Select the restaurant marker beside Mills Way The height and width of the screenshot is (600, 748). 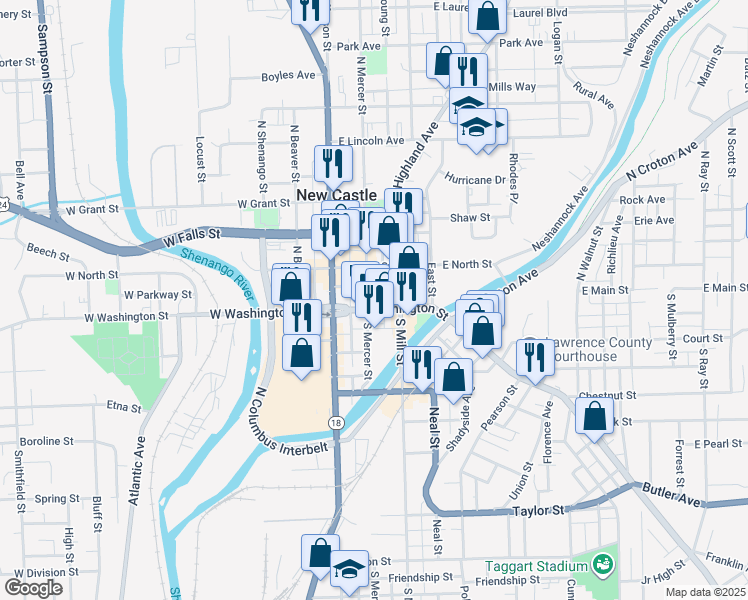468,71
